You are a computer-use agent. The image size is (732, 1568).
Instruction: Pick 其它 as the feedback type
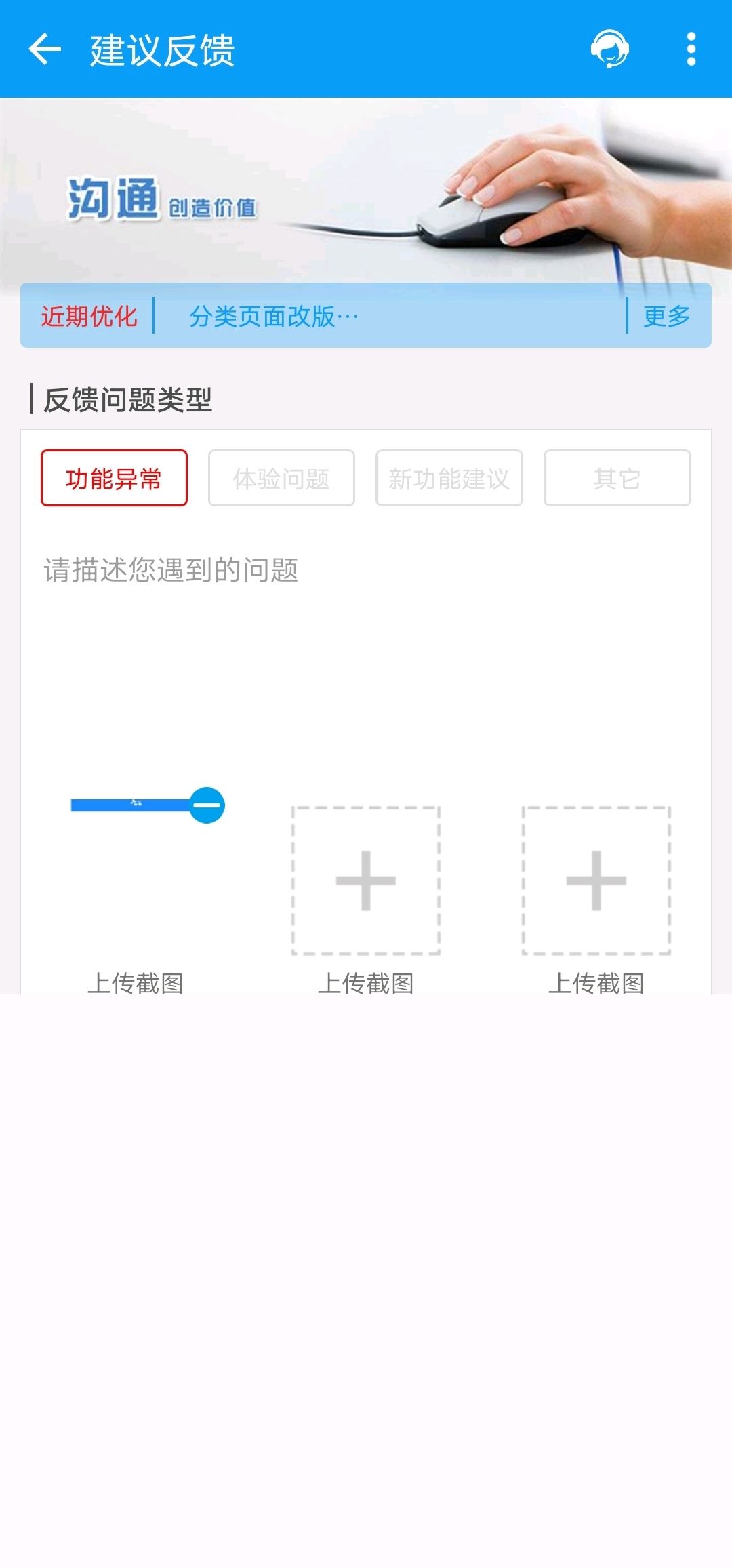617,478
